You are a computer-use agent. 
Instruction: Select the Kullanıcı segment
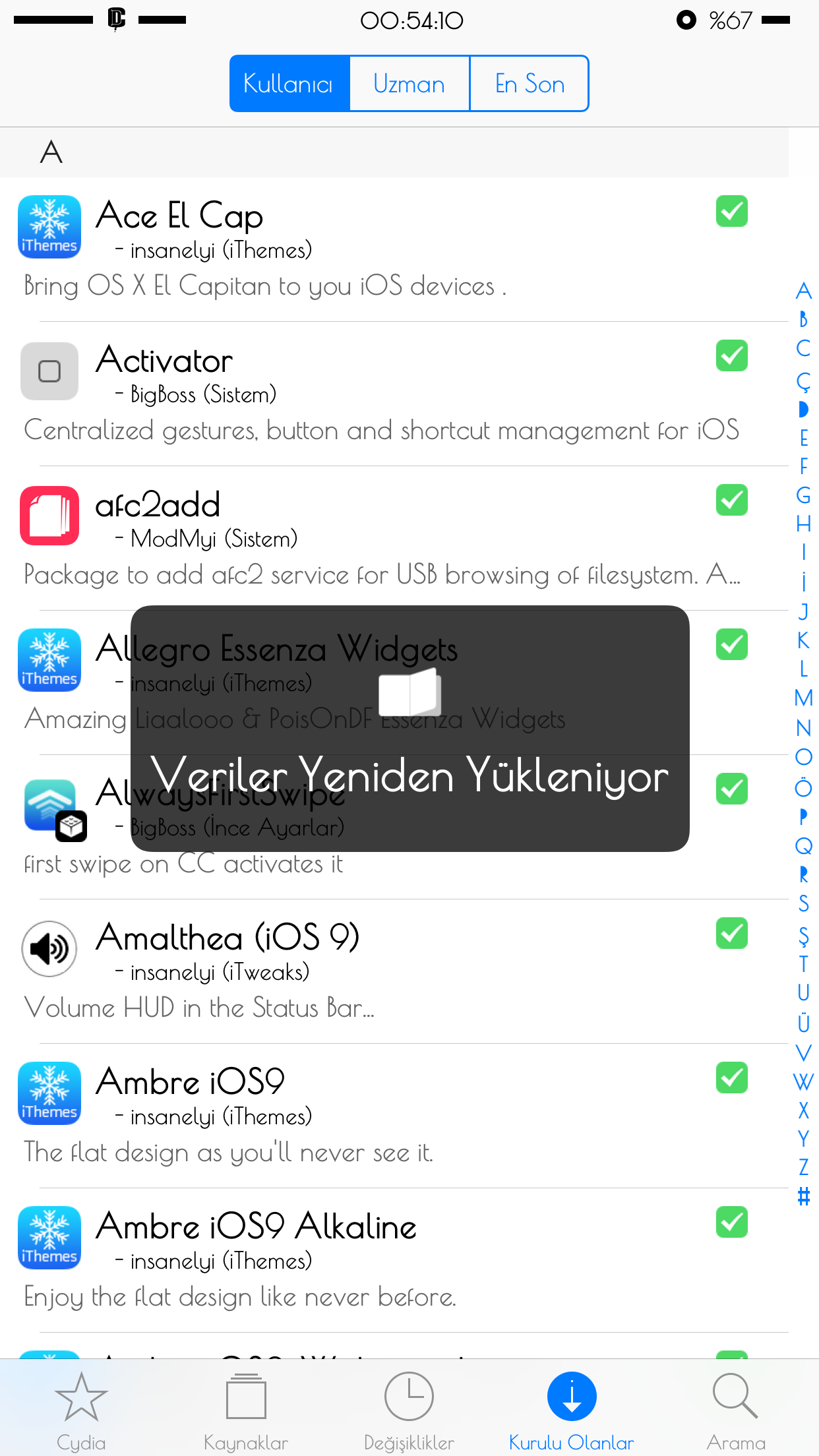(x=289, y=84)
